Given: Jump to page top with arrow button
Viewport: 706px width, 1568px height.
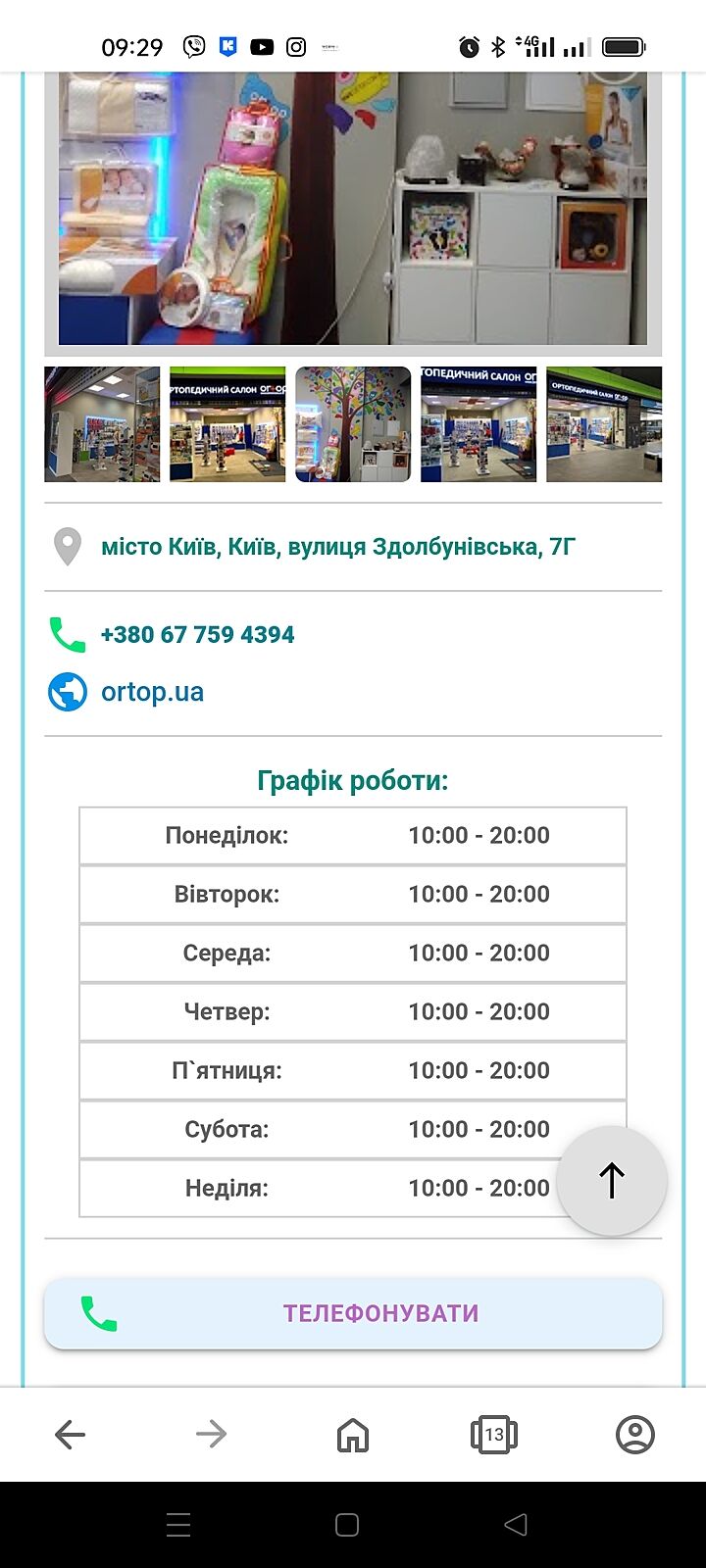Looking at the screenshot, I should 612,1181.
